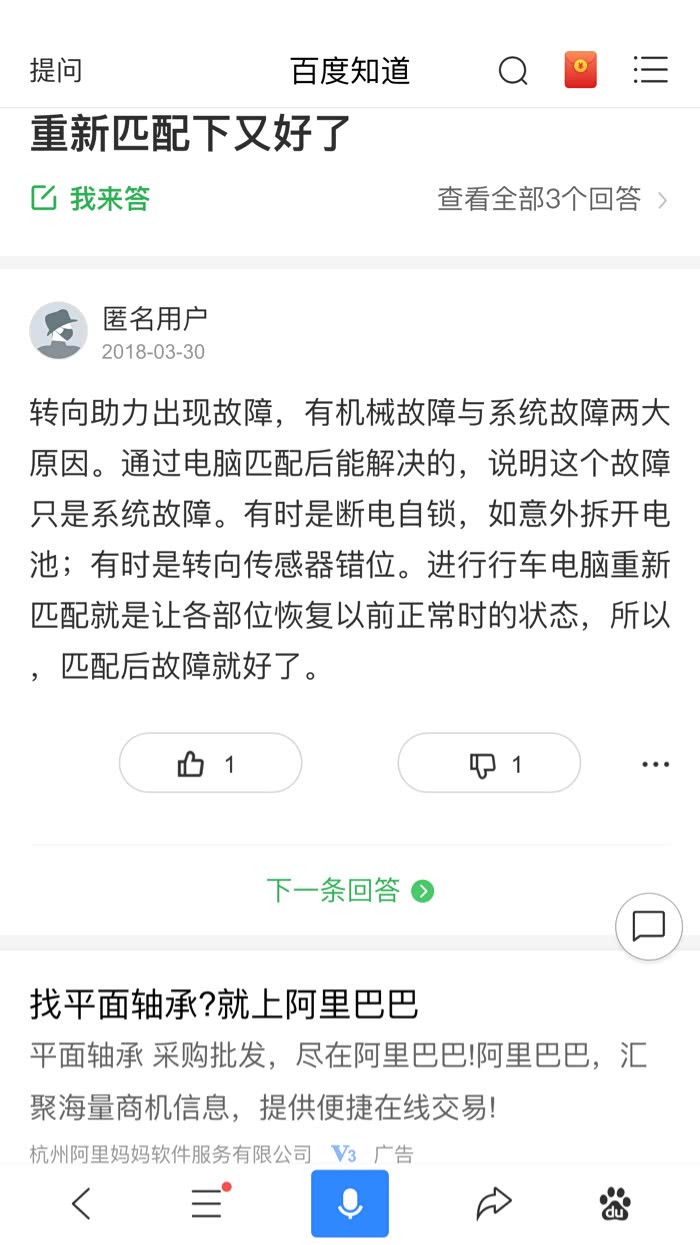Downvote the answer with thumbs down
Viewport: 700px width, 1245px height.
point(489,765)
